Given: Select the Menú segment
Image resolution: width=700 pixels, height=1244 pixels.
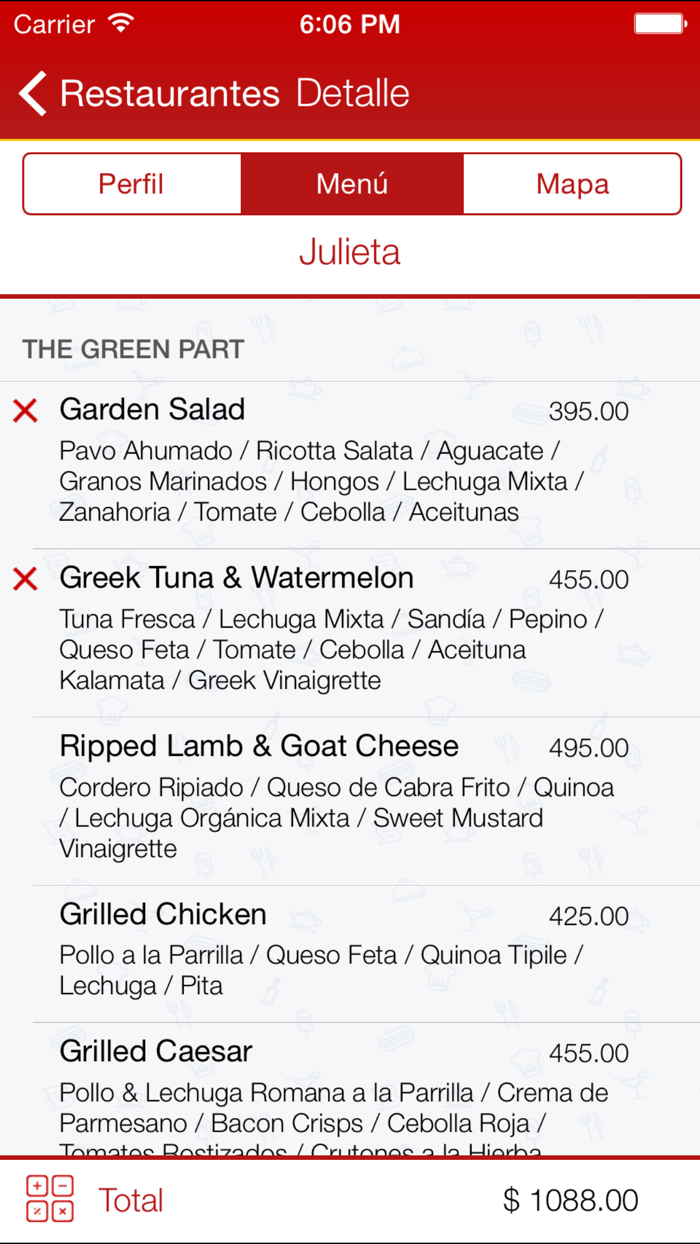Looking at the screenshot, I should (x=352, y=184).
